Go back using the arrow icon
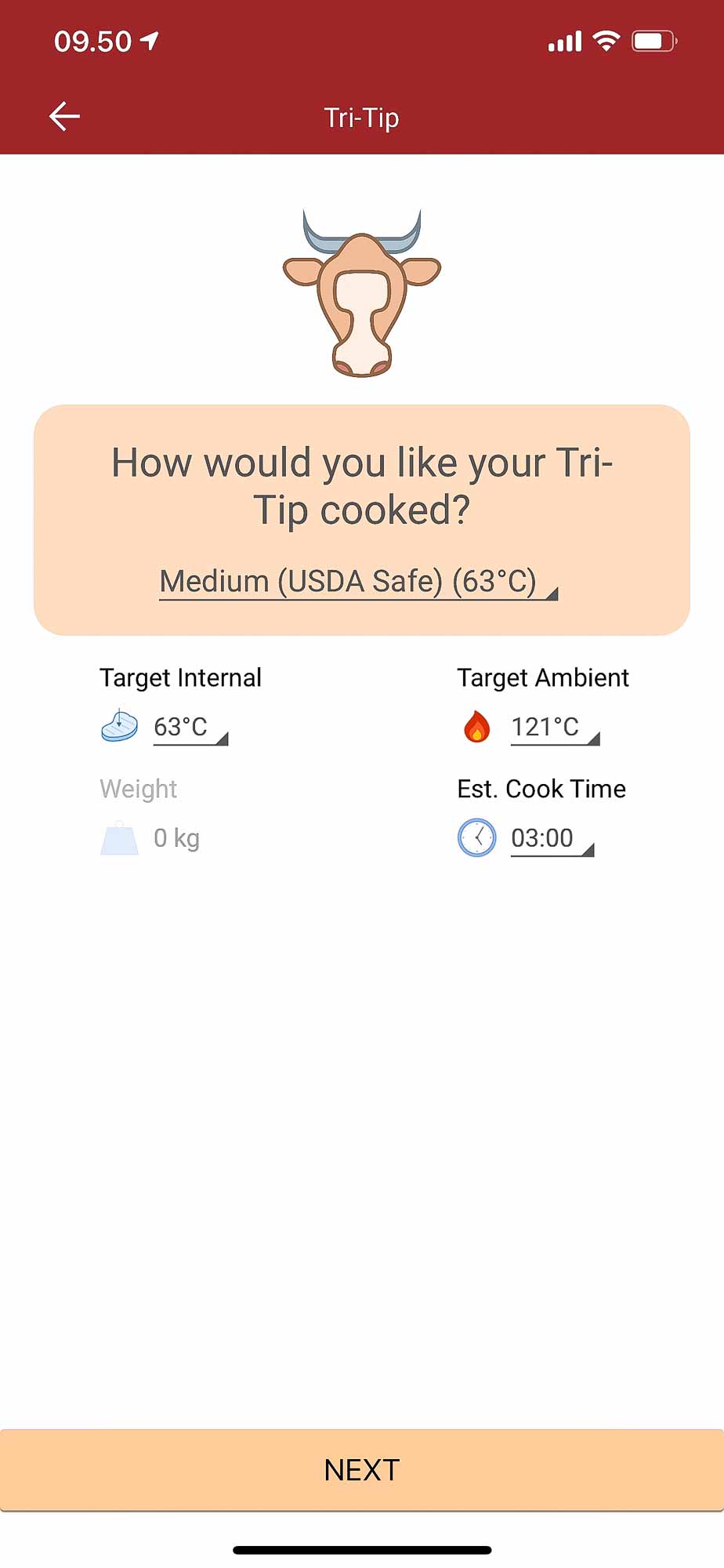Screen dimensions: 724x1568 (64, 116)
